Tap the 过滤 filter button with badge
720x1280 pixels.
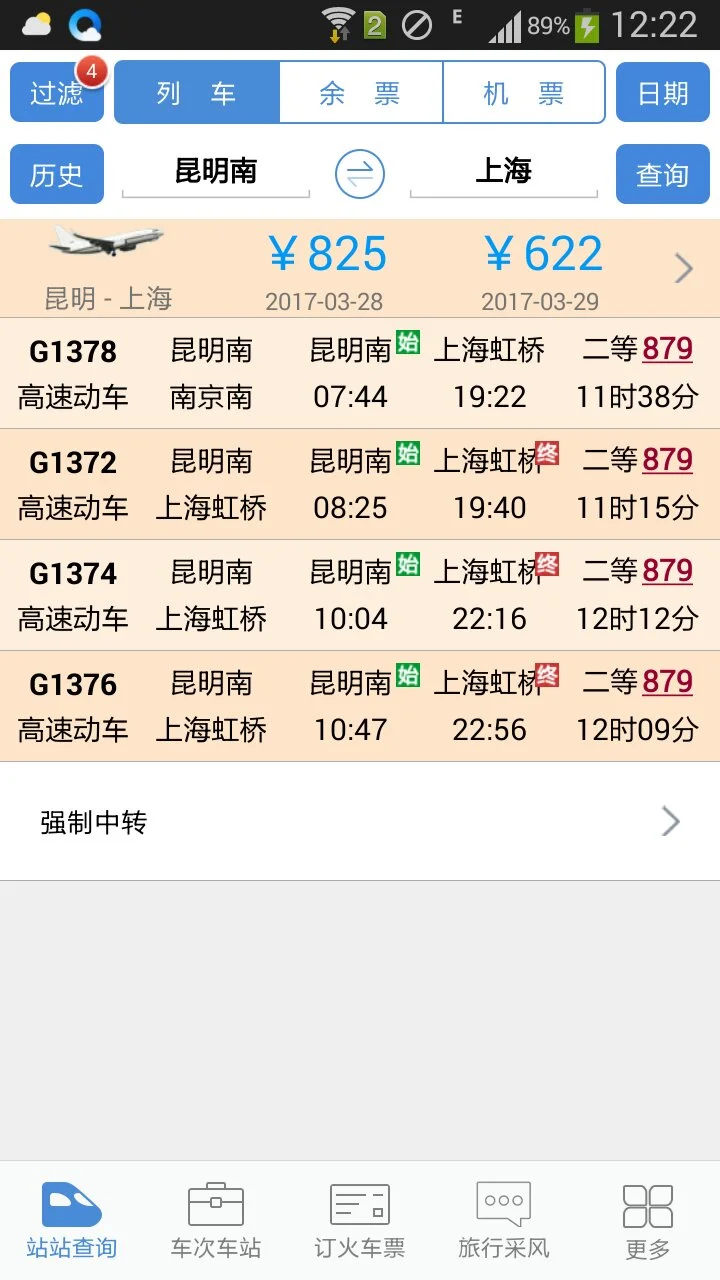coord(56,90)
